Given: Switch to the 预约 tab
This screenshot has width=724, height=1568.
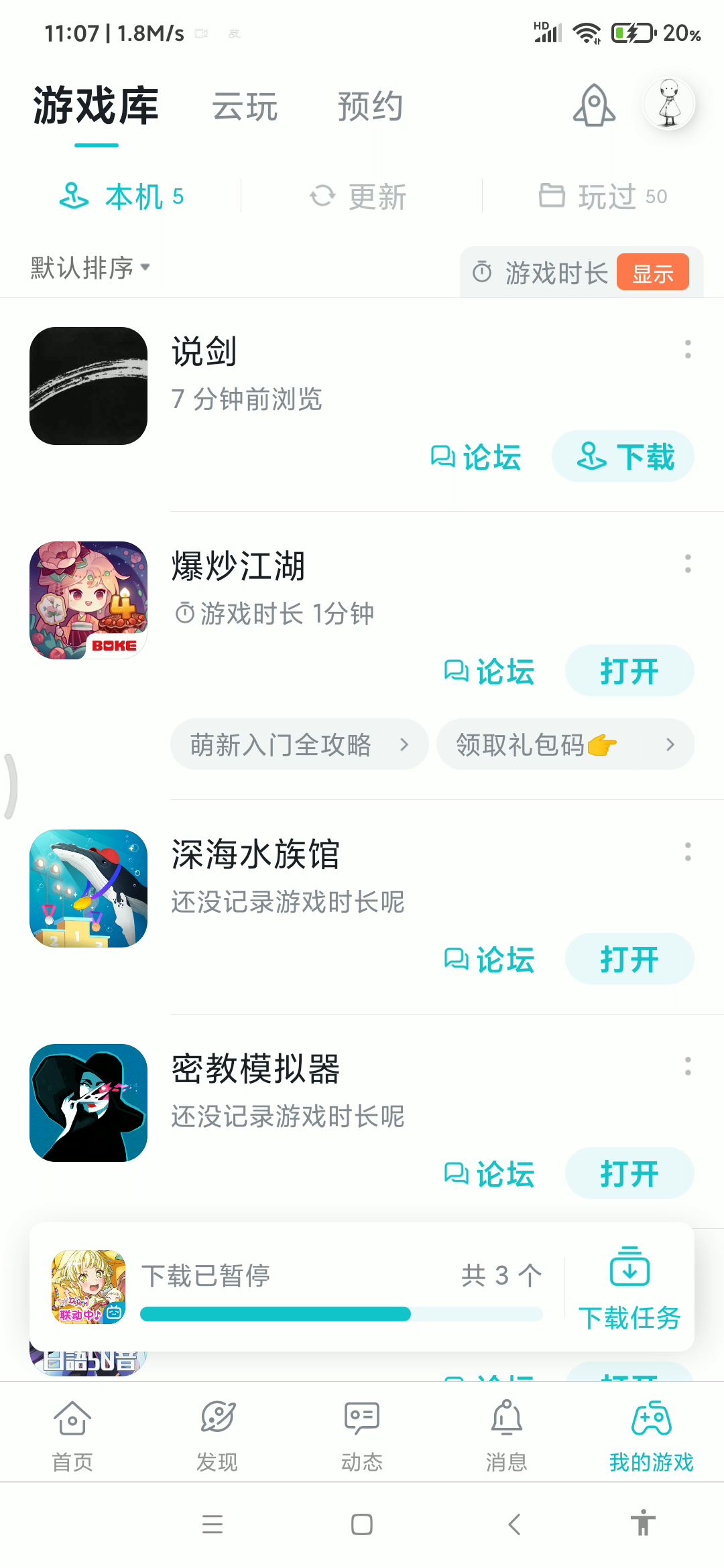Looking at the screenshot, I should tap(370, 107).
